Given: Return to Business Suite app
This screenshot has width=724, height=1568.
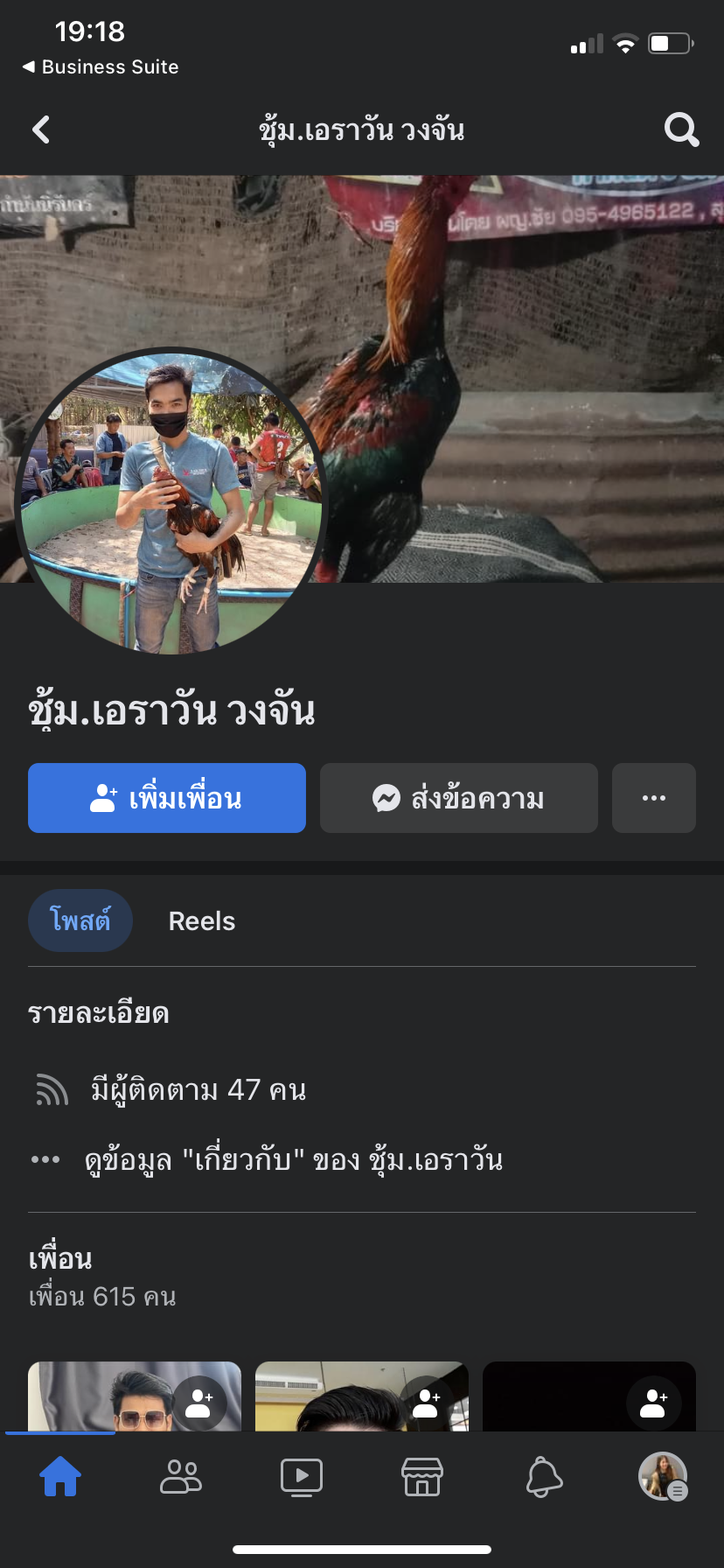Looking at the screenshot, I should 101,67.
